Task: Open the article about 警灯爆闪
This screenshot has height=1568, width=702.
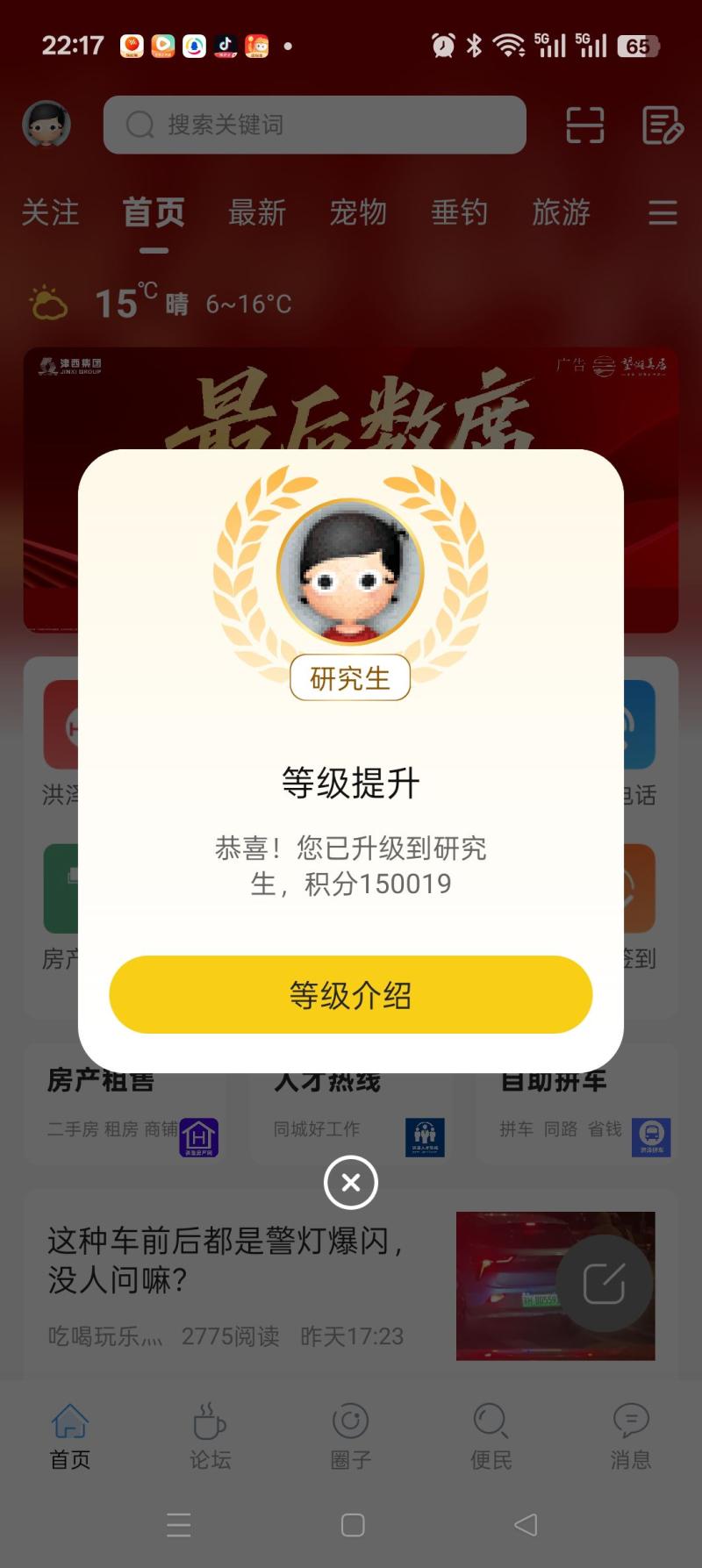Action: coord(226,1260)
